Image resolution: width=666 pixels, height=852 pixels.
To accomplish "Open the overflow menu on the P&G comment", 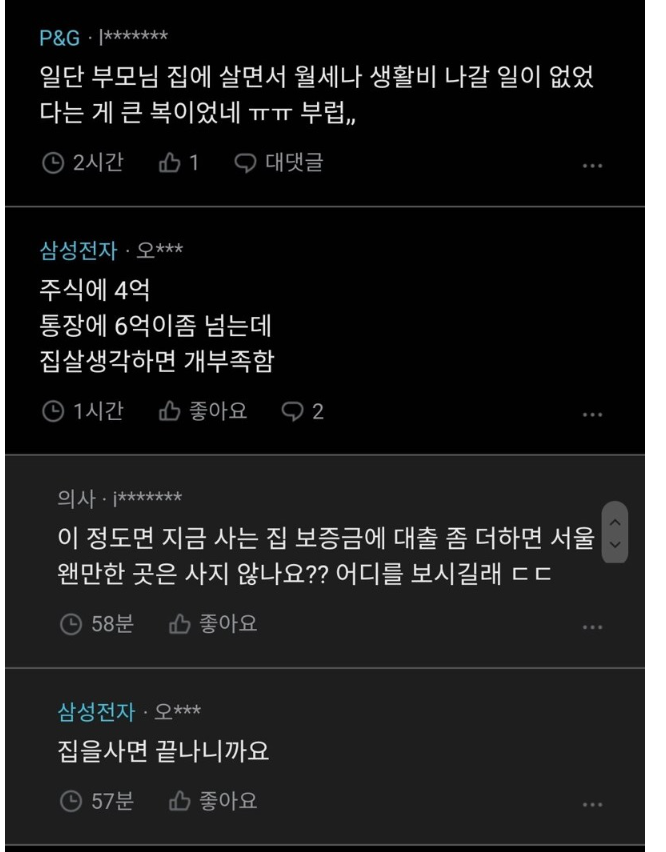I will coord(592,166).
